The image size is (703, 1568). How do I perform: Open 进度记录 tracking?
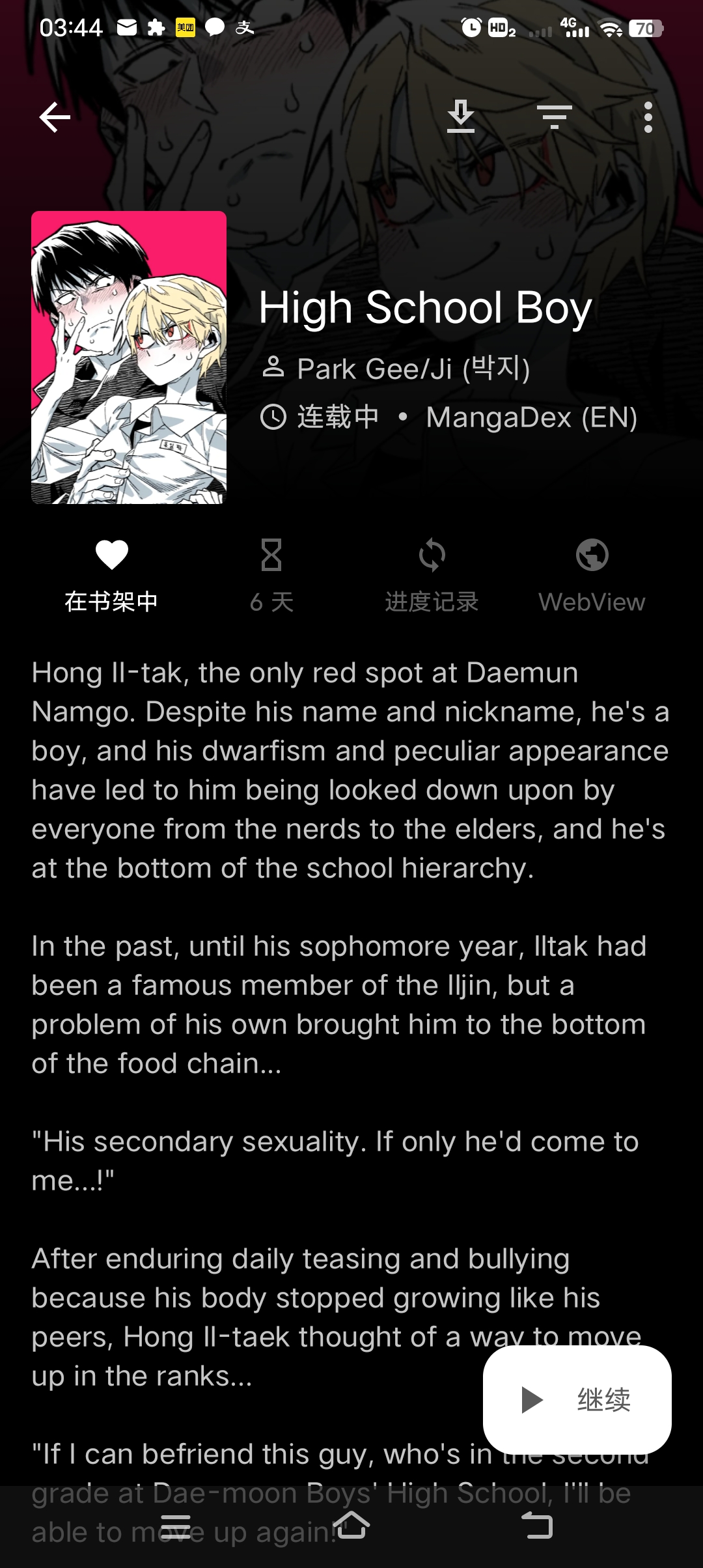tap(432, 574)
